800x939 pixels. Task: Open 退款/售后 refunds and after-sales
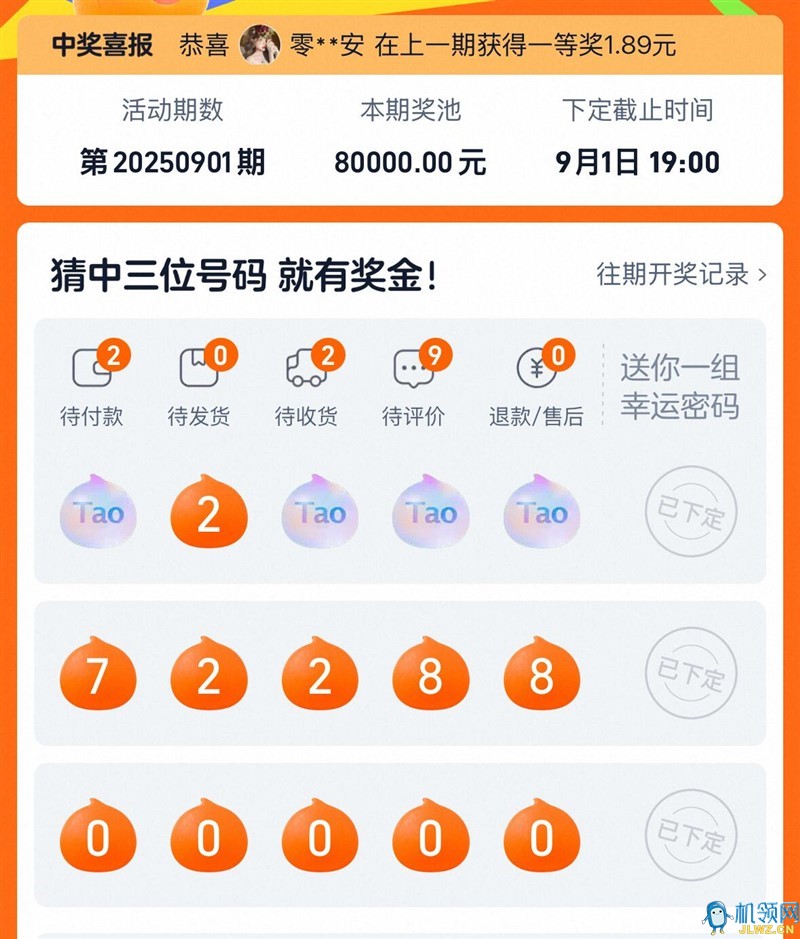tap(536, 386)
